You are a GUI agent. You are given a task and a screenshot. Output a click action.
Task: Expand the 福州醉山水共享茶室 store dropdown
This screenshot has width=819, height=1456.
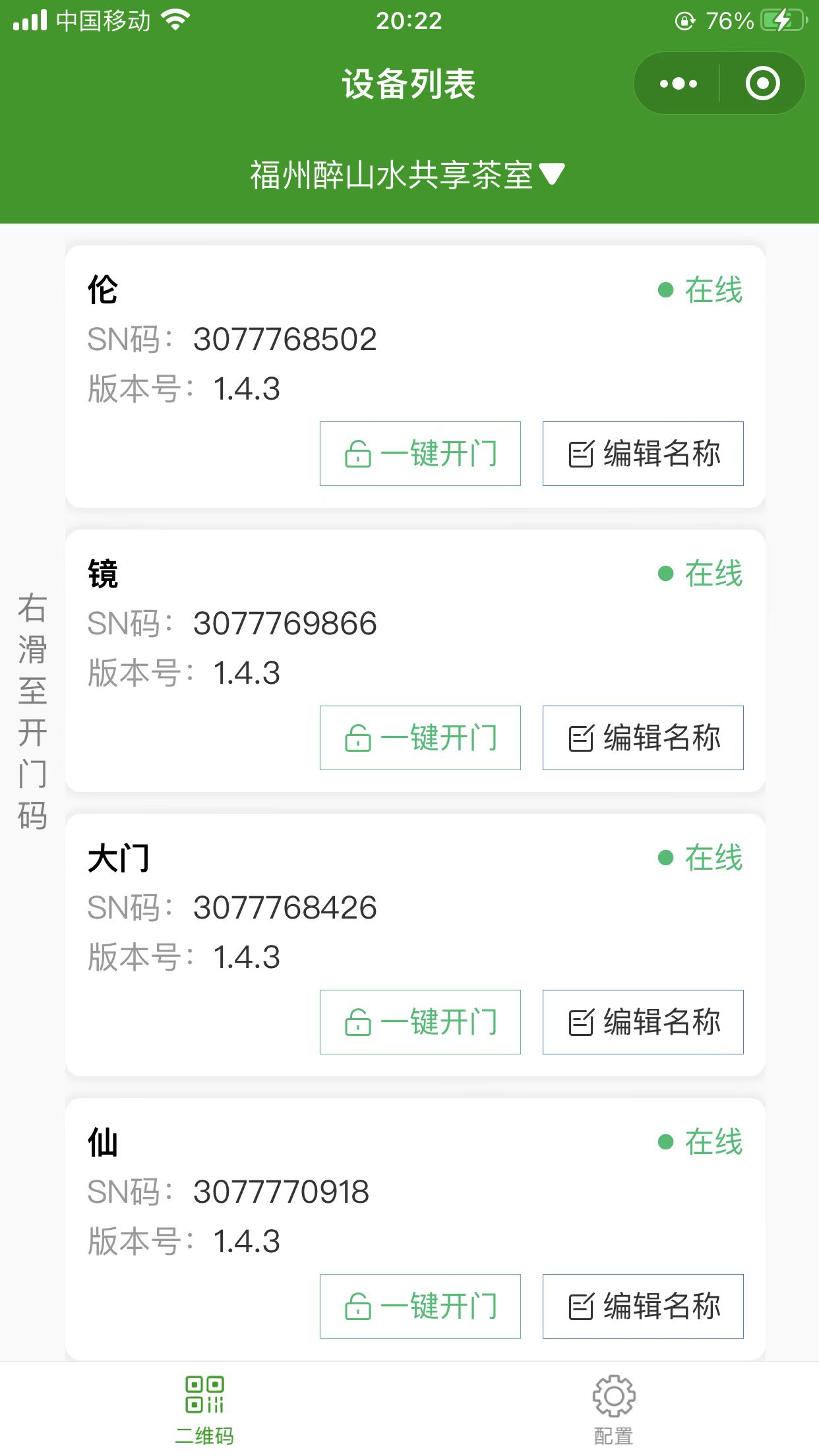point(408,175)
